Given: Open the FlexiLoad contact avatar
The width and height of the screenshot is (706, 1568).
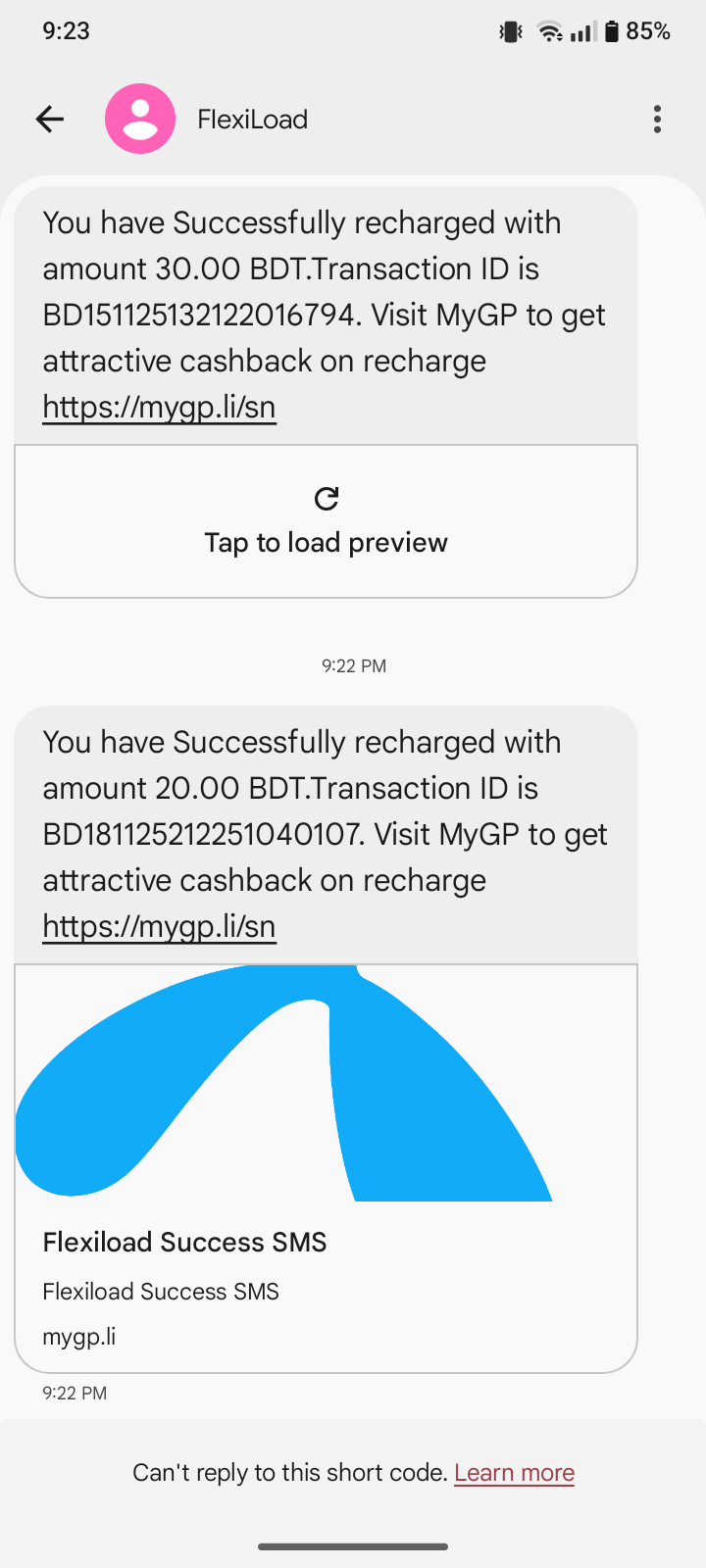Looking at the screenshot, I should coord(140,120).
